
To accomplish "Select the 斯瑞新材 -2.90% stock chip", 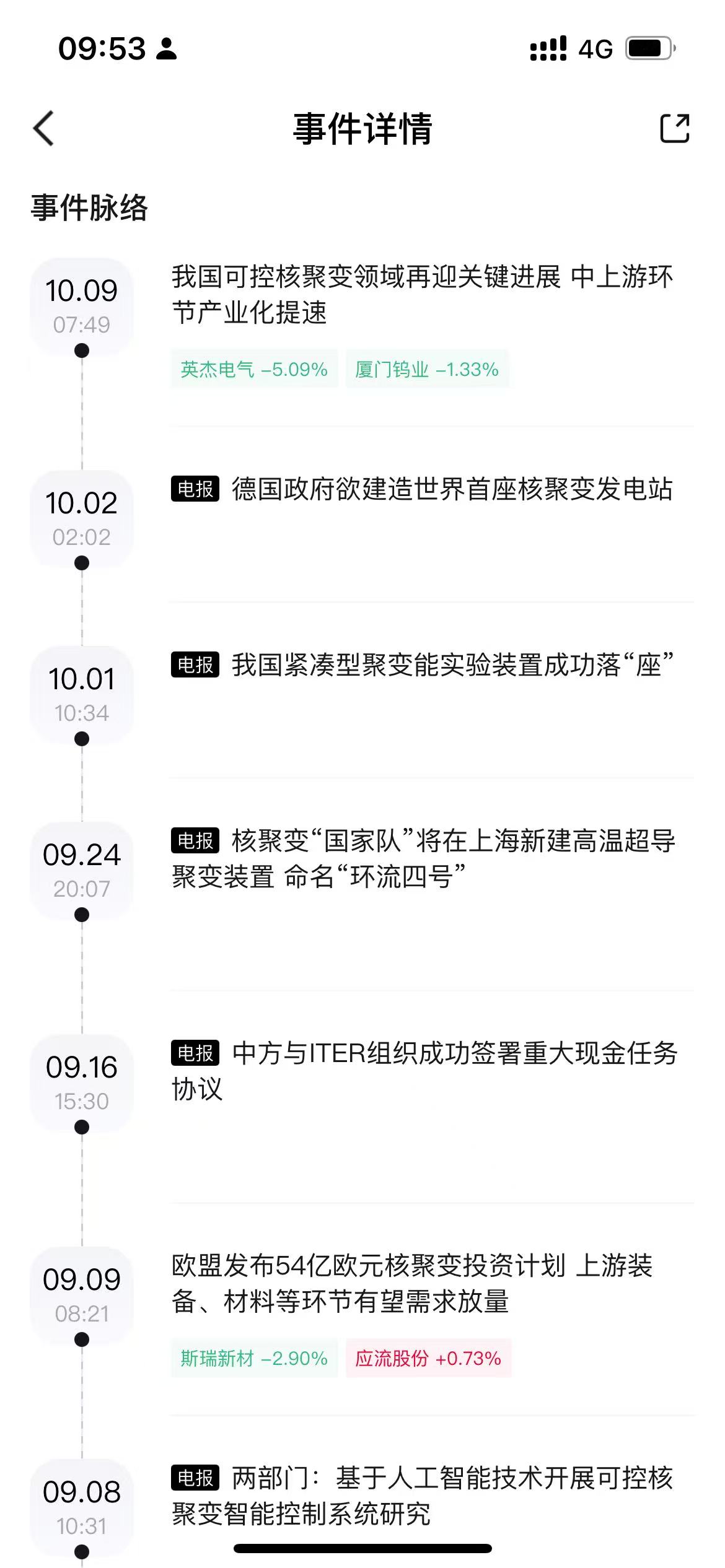I will click(x=254, y=1359).
